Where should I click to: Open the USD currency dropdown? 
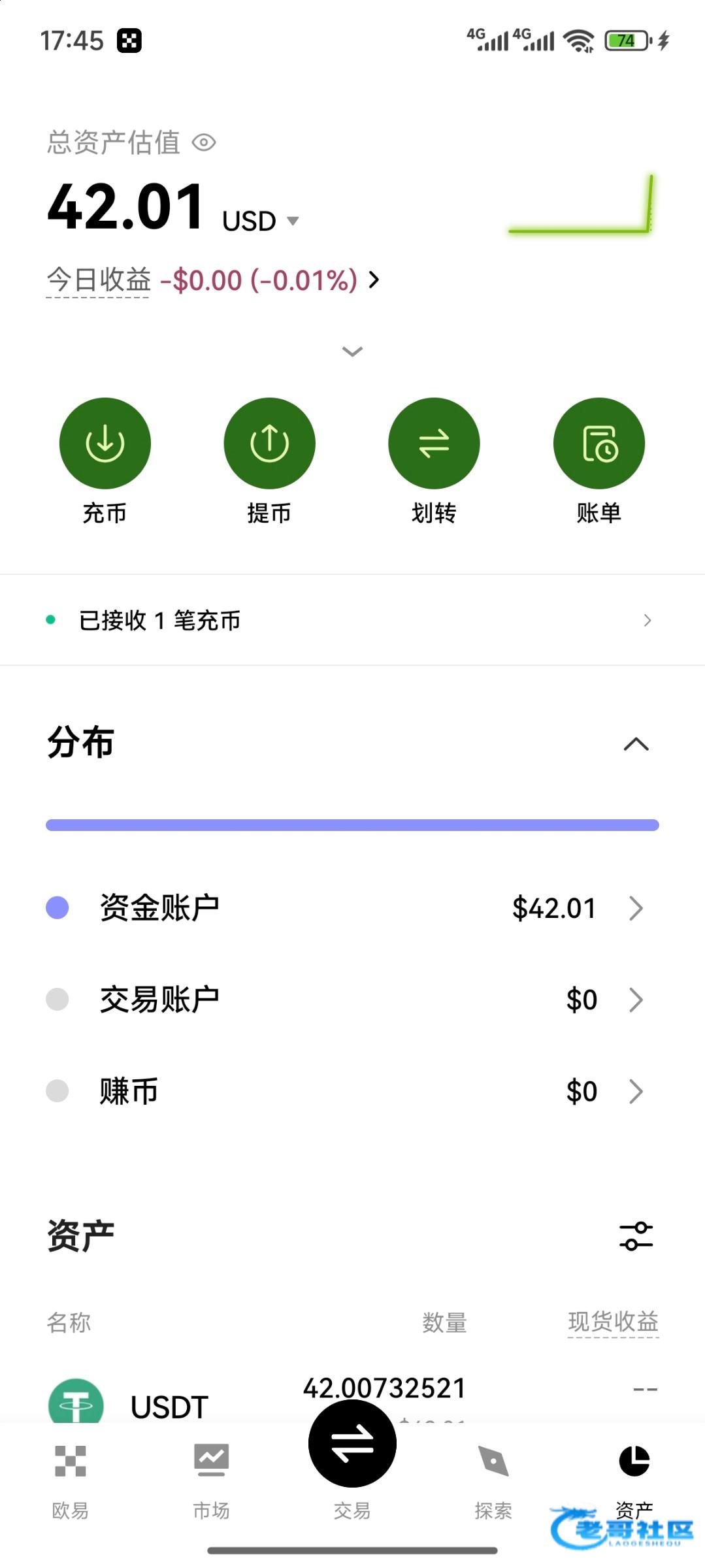click(x=261, y=221)
